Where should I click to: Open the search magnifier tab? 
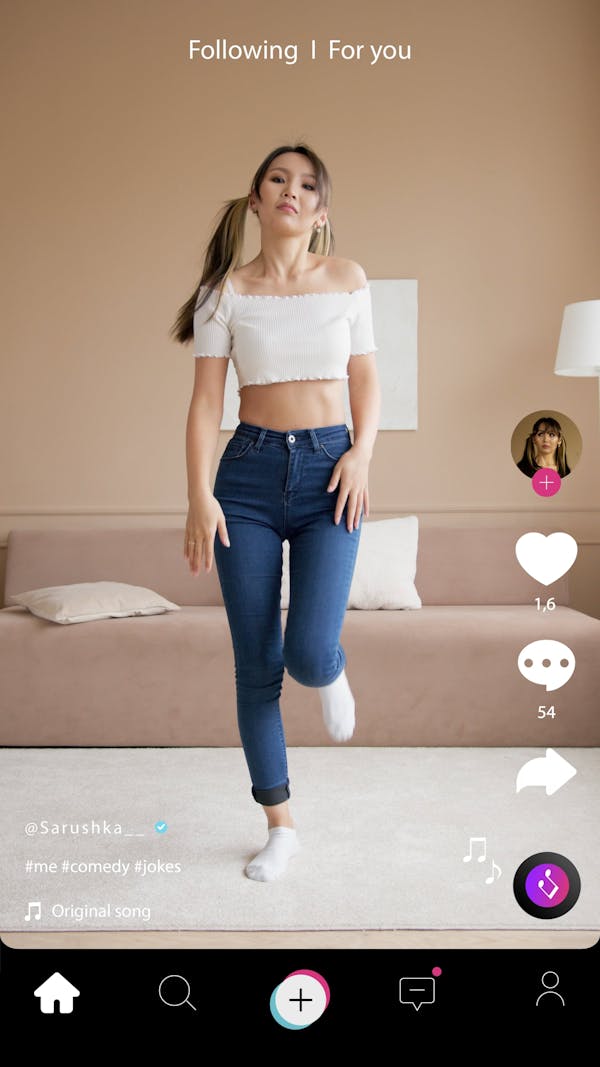tap(177, 993)
